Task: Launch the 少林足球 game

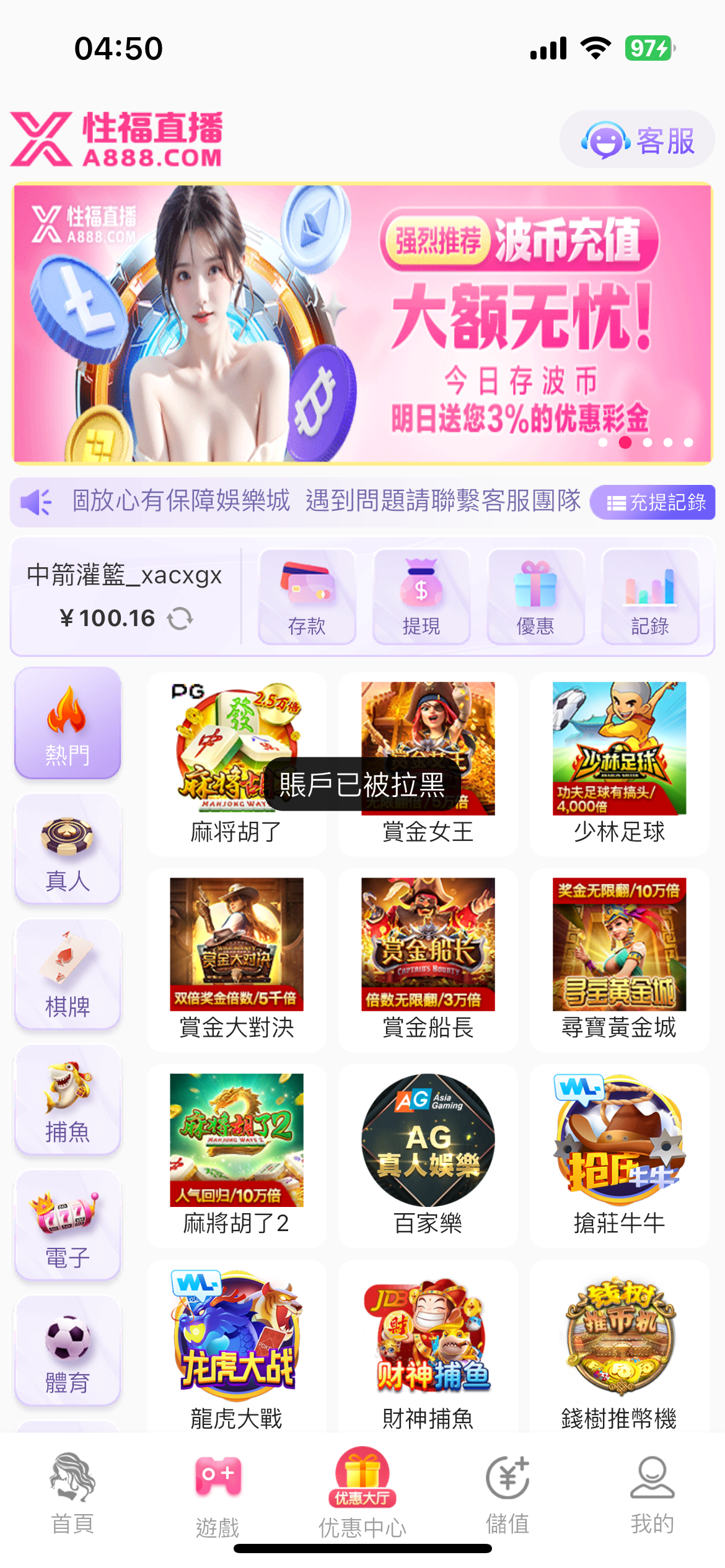Action: pyautogui.click(x=619, y=763)
